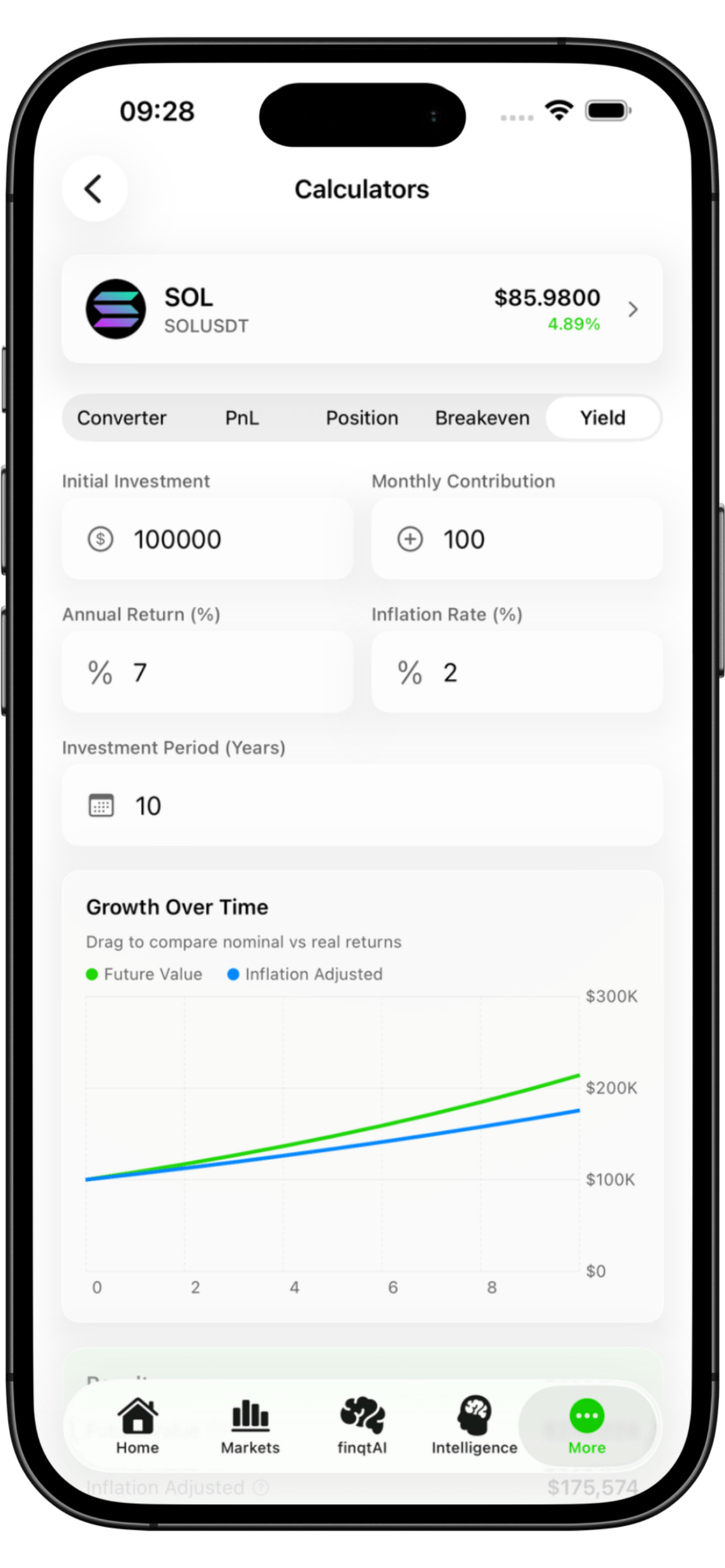
Task: Switch to the Converter tab
Action: point(122,418)
